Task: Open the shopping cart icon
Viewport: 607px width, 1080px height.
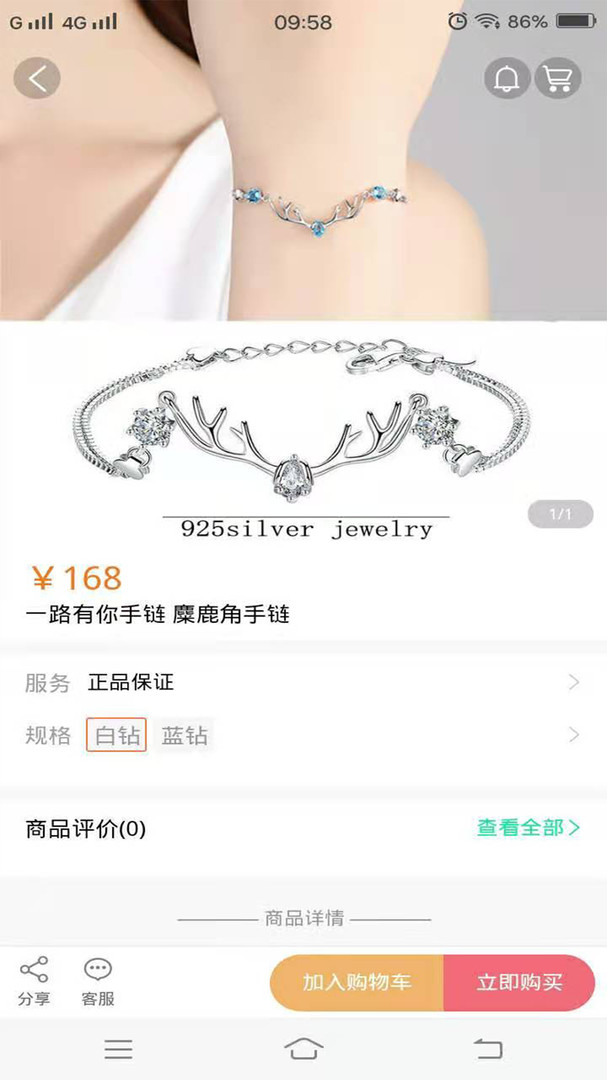Action: click(x=558, y=79)
